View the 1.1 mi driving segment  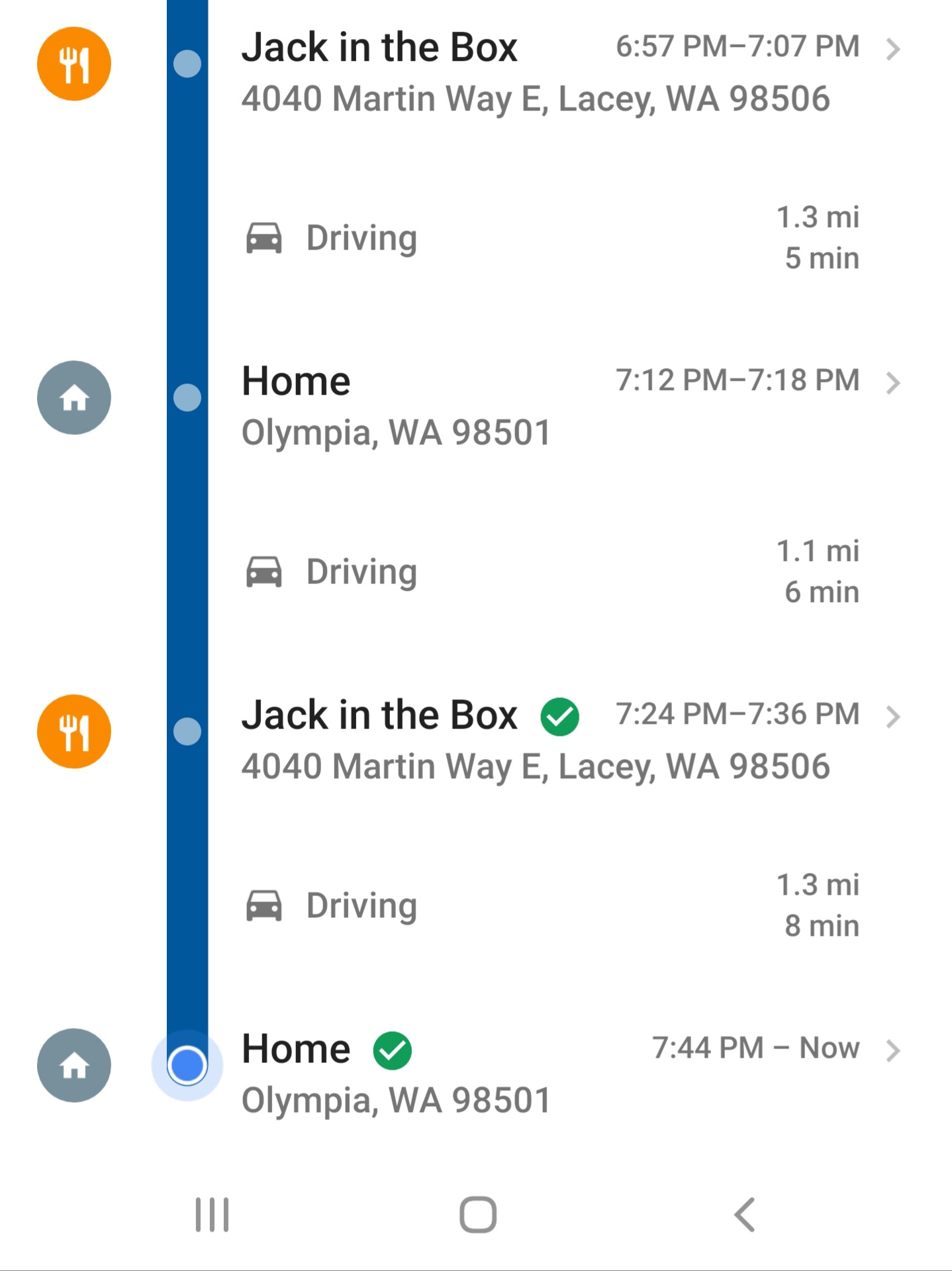549,572
